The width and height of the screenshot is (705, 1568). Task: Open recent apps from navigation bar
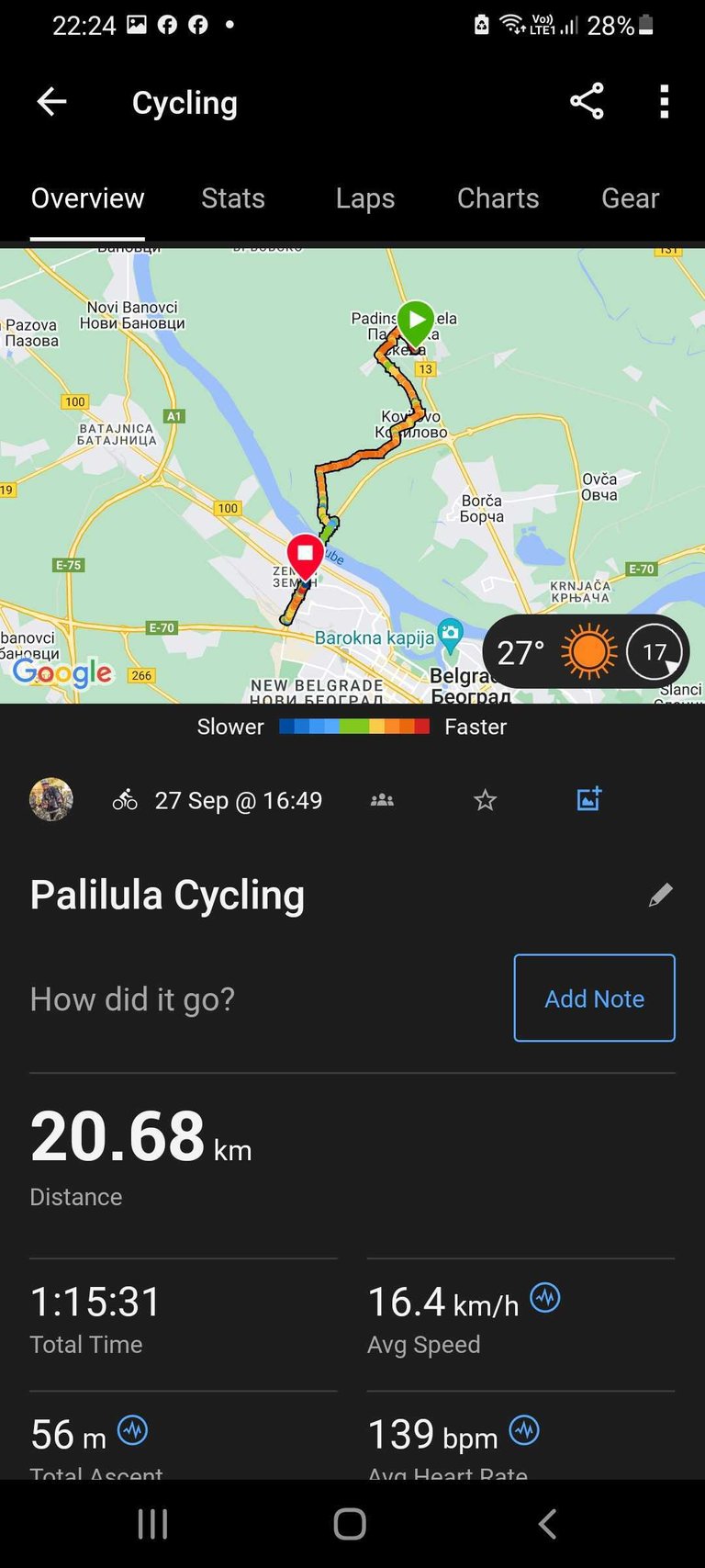click(152, 1524)
